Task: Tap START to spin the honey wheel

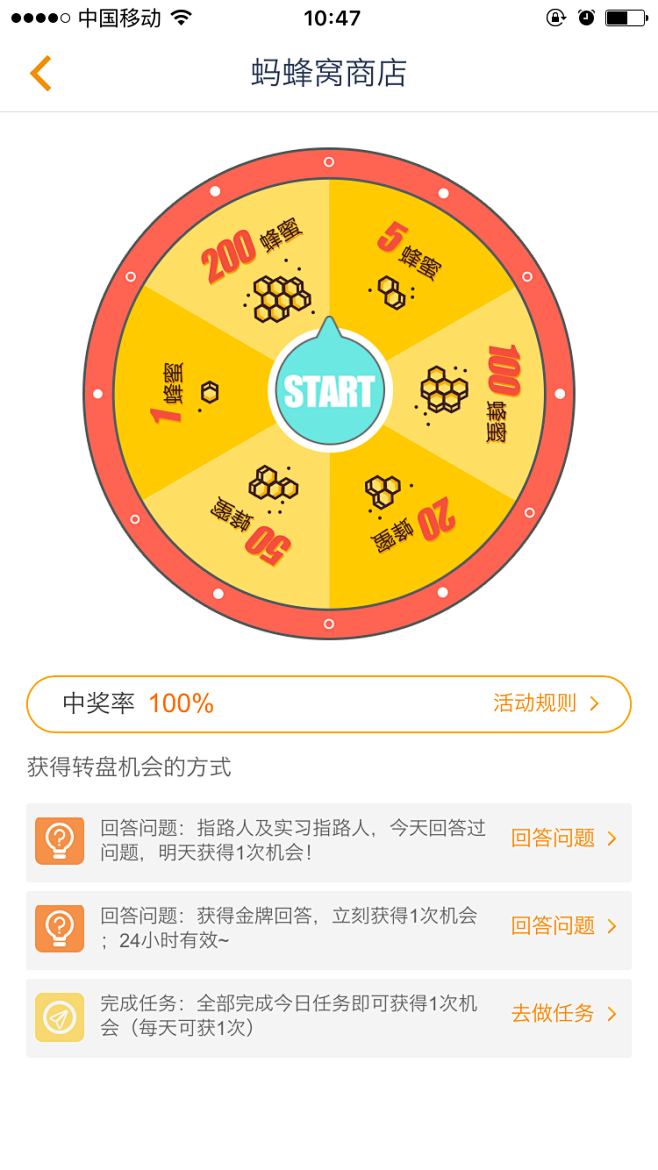Action: tap(328, 391)
